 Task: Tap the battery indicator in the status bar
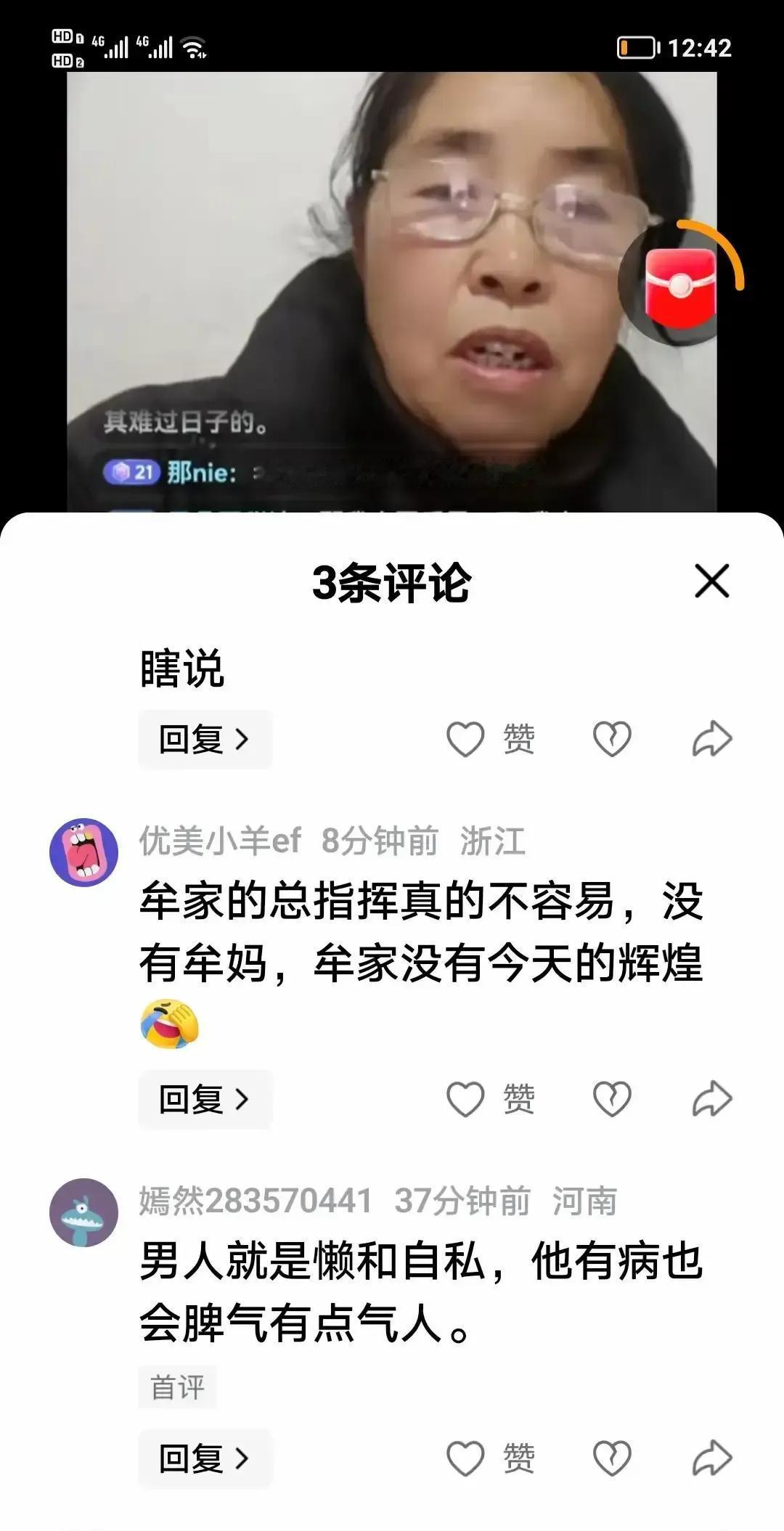click(637, 46)
